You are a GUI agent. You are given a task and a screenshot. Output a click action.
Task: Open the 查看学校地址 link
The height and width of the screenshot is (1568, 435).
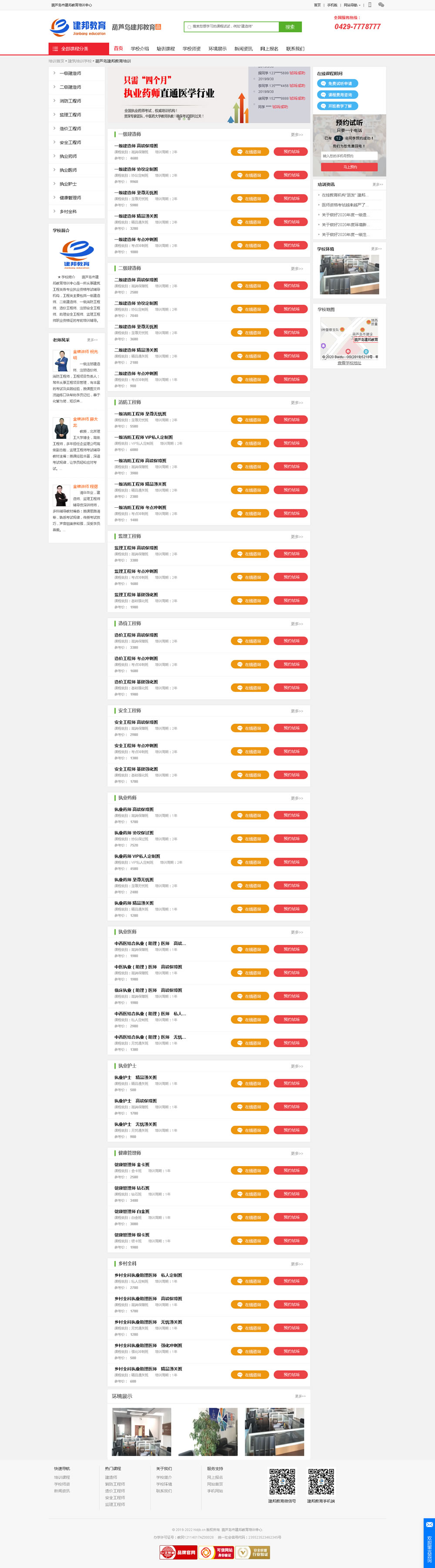[349, 363]
